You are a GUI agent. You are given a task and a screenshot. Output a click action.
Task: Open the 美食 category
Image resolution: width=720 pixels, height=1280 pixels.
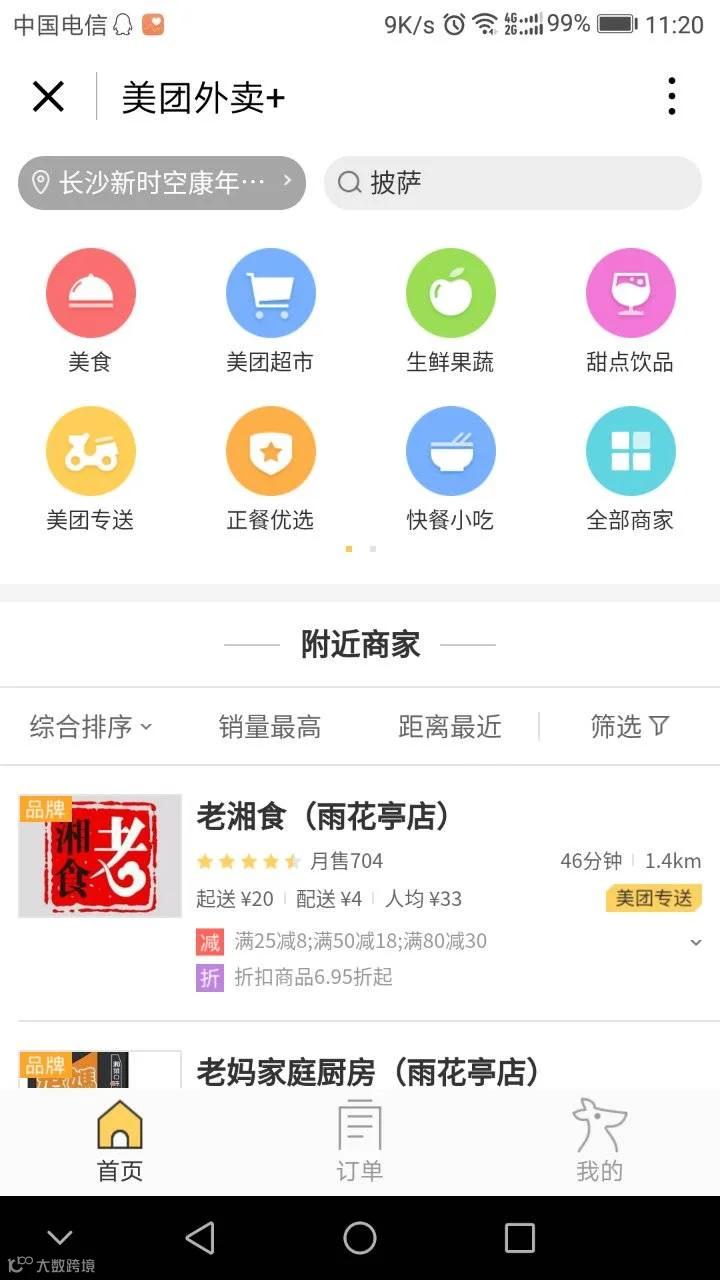[x=90, y=312]
